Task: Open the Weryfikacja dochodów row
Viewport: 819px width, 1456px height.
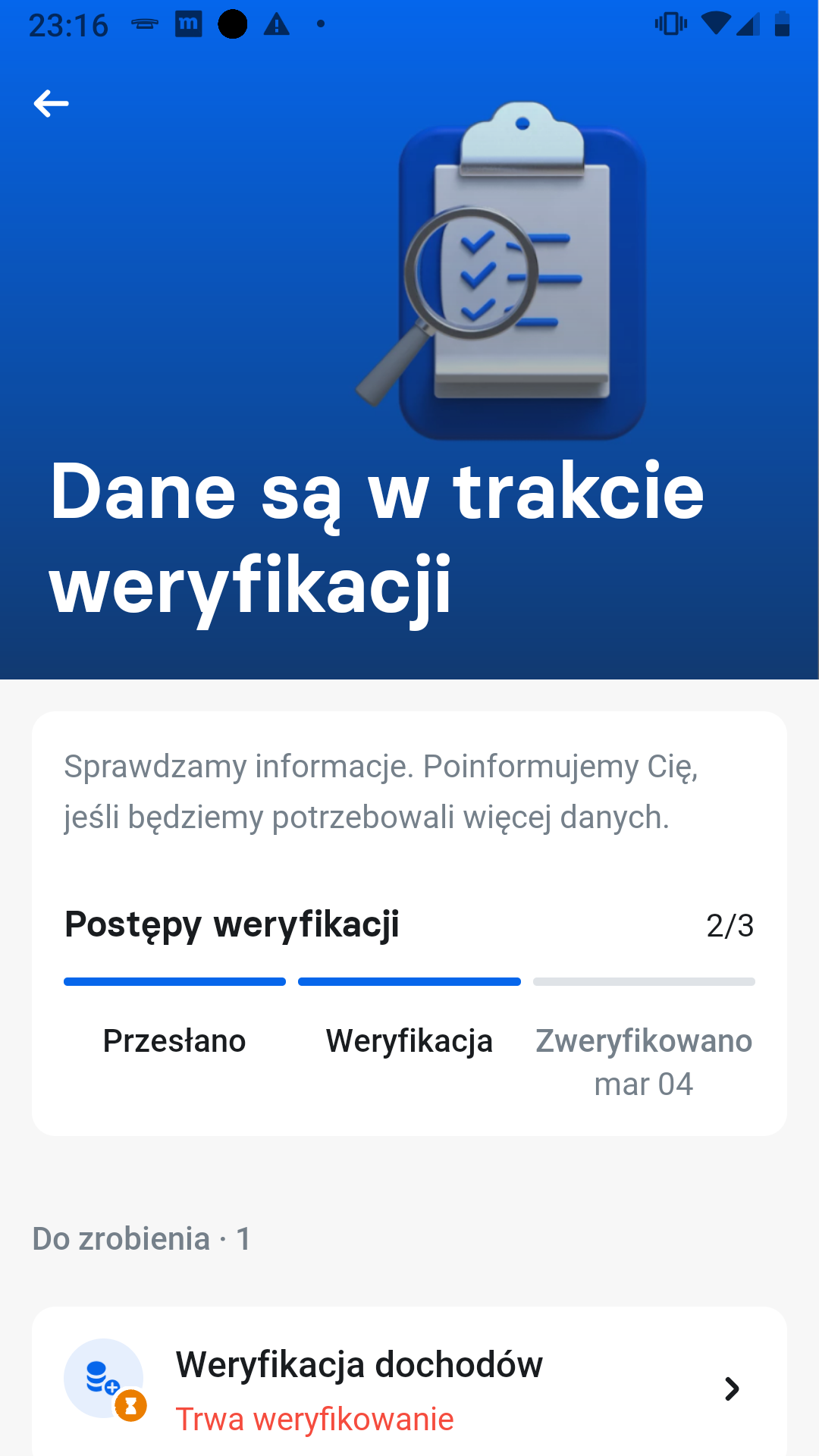Action: pyautogui.click(x=409, y=1388)
